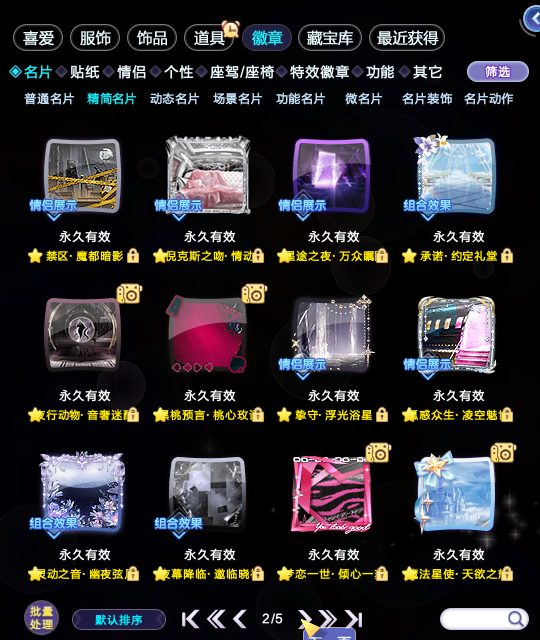This screenshot has width=540, height=640.
Task: Switch to 普通名片 sub-tab
Action: click(49, 99)
